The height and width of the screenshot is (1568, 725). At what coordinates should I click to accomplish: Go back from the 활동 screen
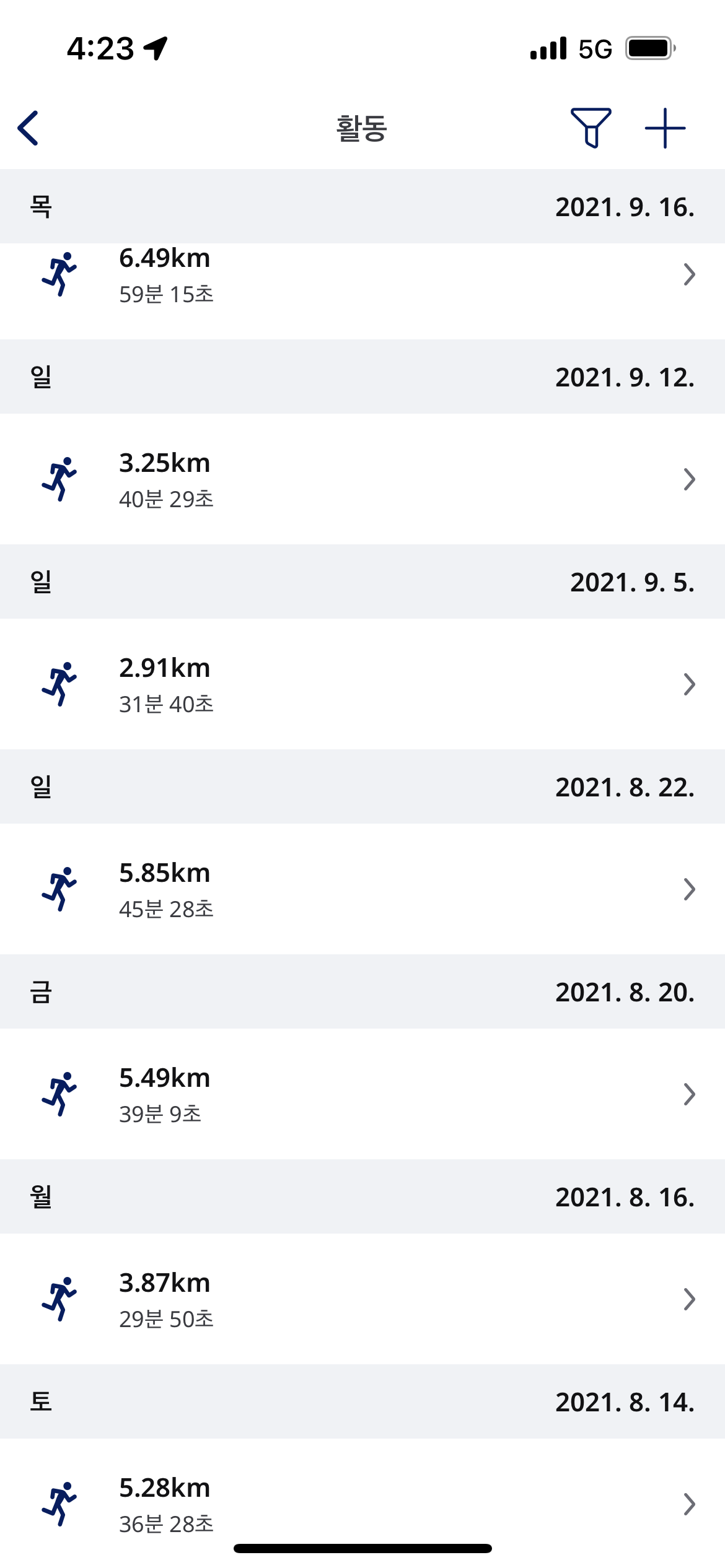[x=29, y=128]
